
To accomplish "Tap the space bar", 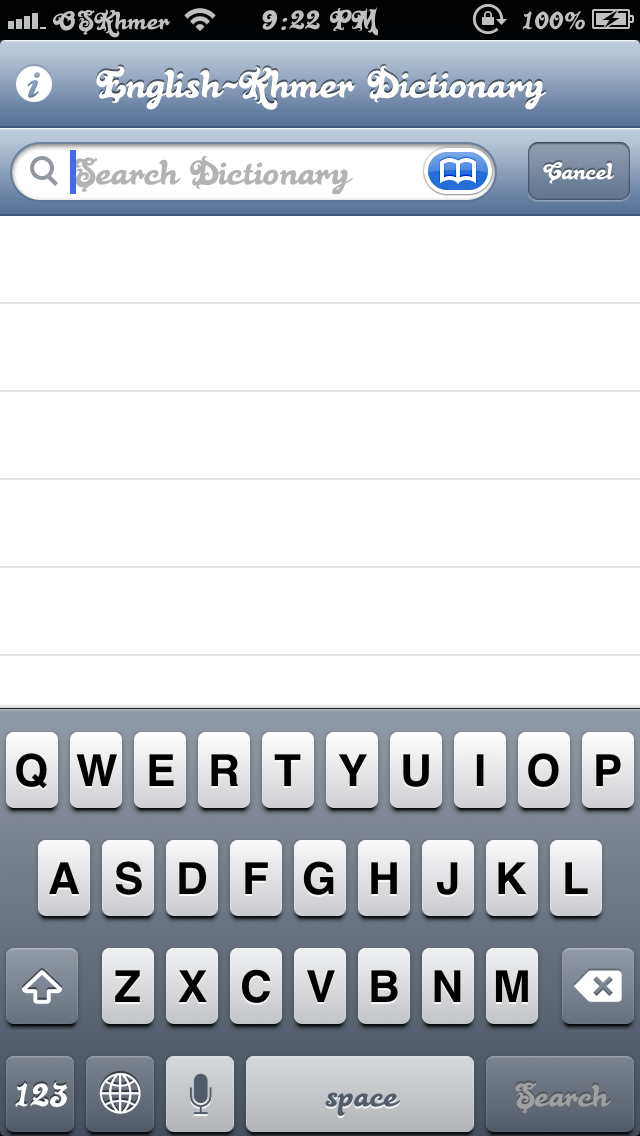I will [x=360, y=1094].
